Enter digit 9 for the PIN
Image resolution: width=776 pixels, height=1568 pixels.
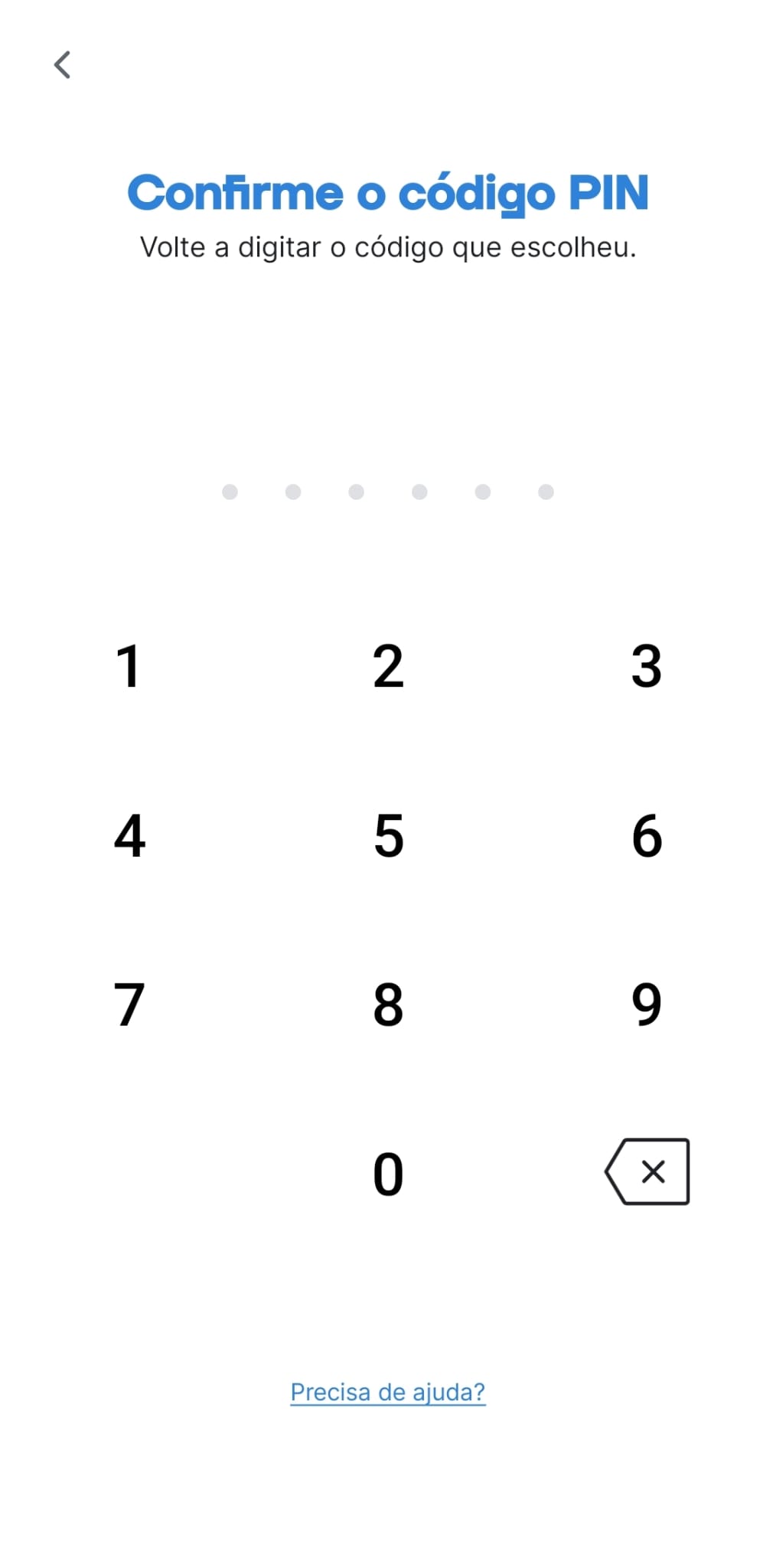(x=647, y=1004)
